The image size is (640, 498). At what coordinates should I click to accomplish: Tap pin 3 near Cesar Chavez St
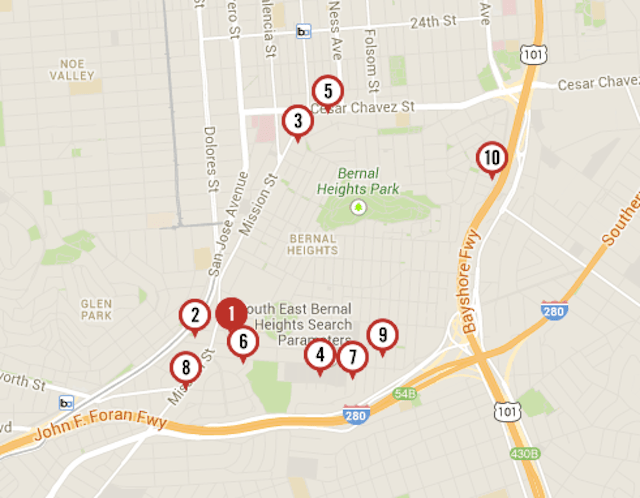coord(297,122)
